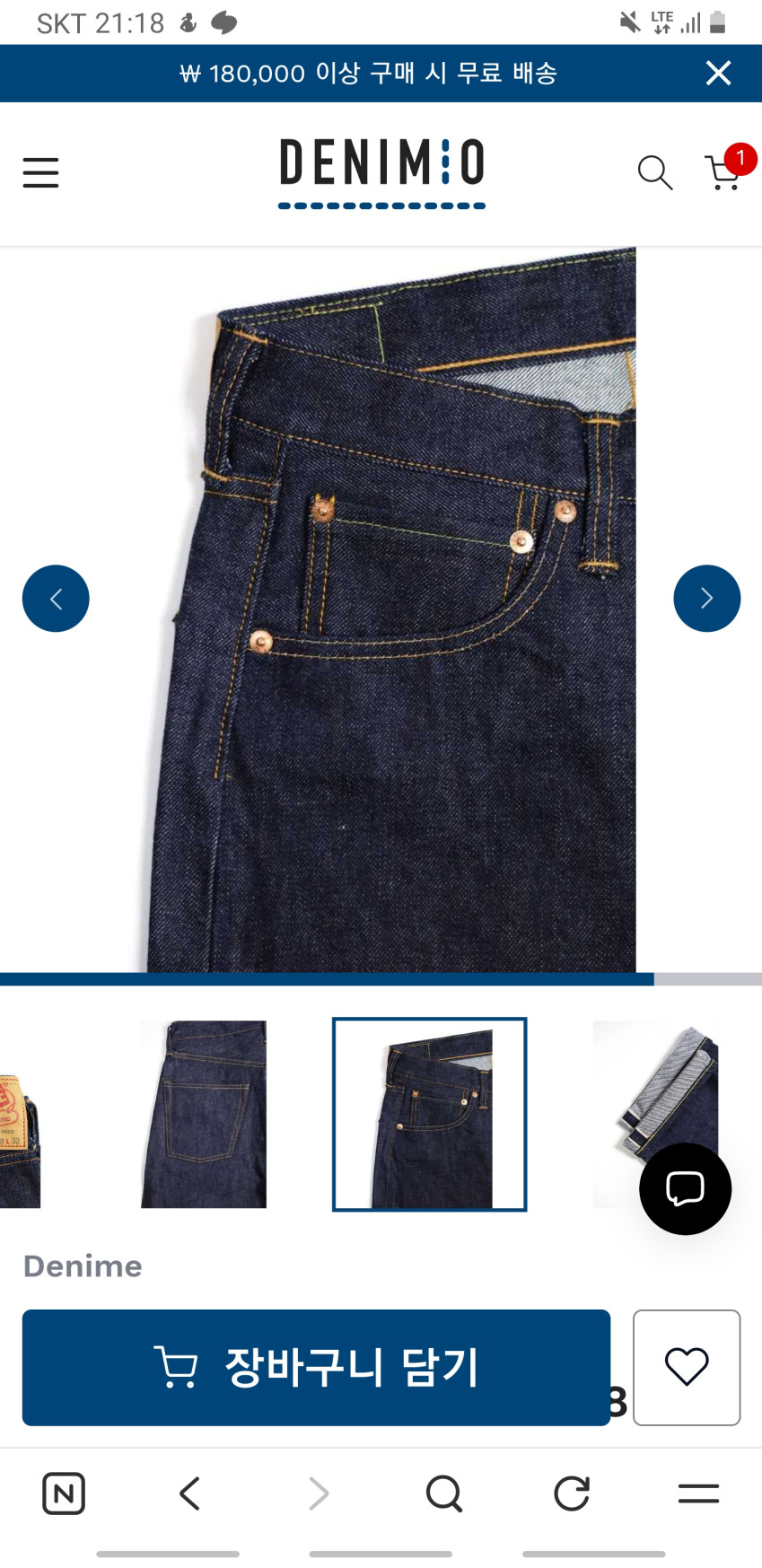Screen dimensions: 762x1568
Task: Show the previous product image
Action: click(56, 599)
